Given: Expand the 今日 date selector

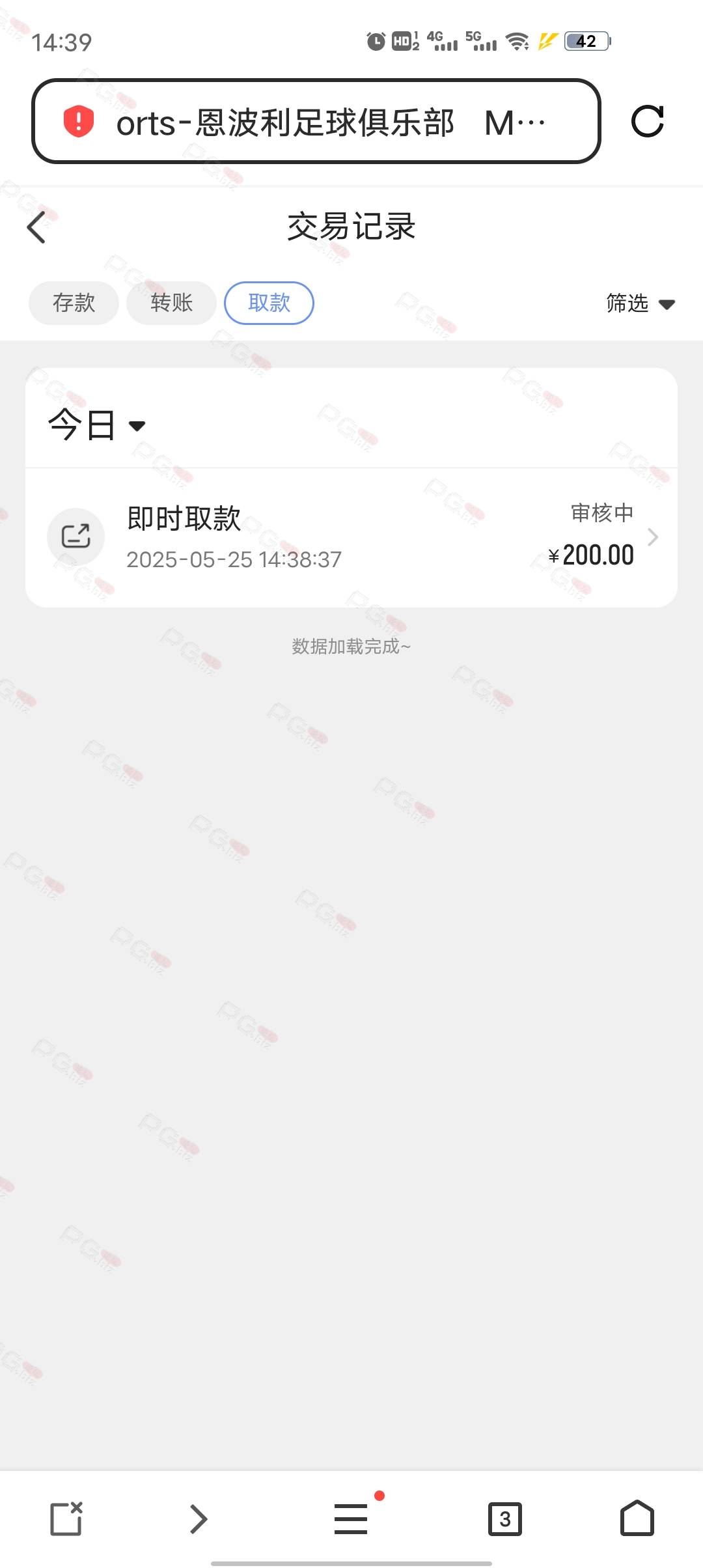Looking at the screenshot, I should click(96, 425).
